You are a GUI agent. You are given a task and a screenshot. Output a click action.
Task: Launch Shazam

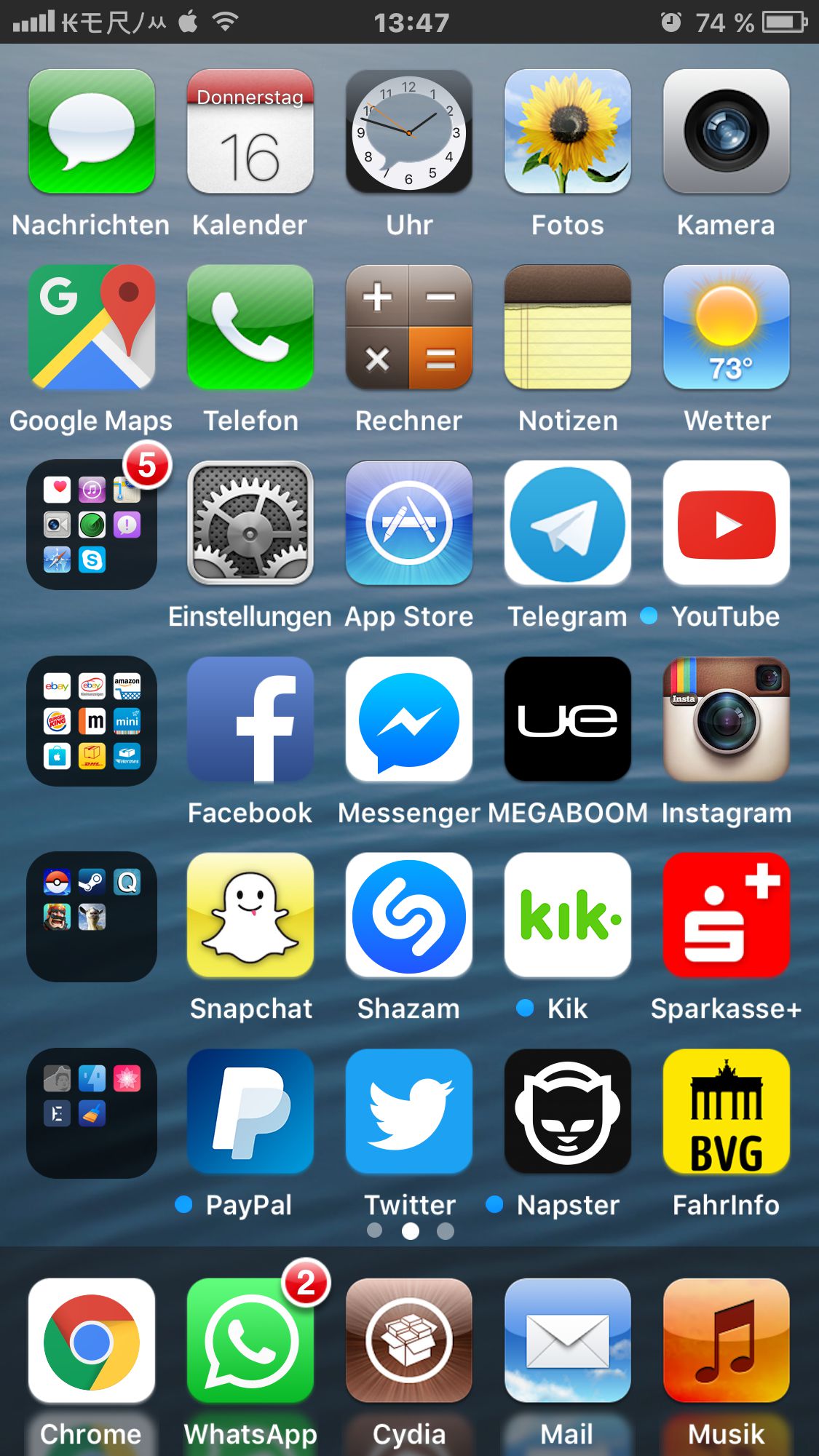click(x=408, y=915)
